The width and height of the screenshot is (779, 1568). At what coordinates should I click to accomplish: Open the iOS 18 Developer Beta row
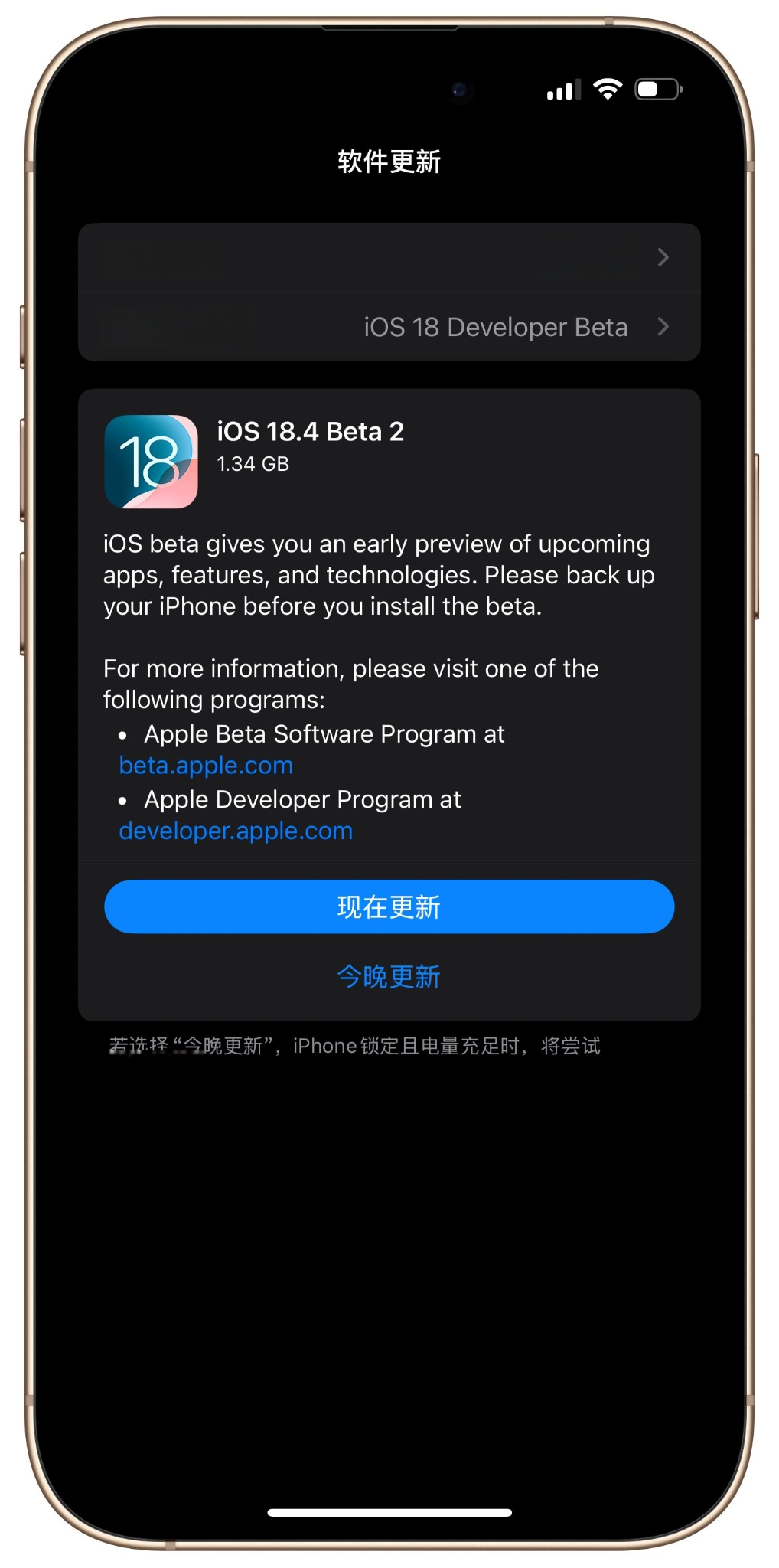pos(389,327)
